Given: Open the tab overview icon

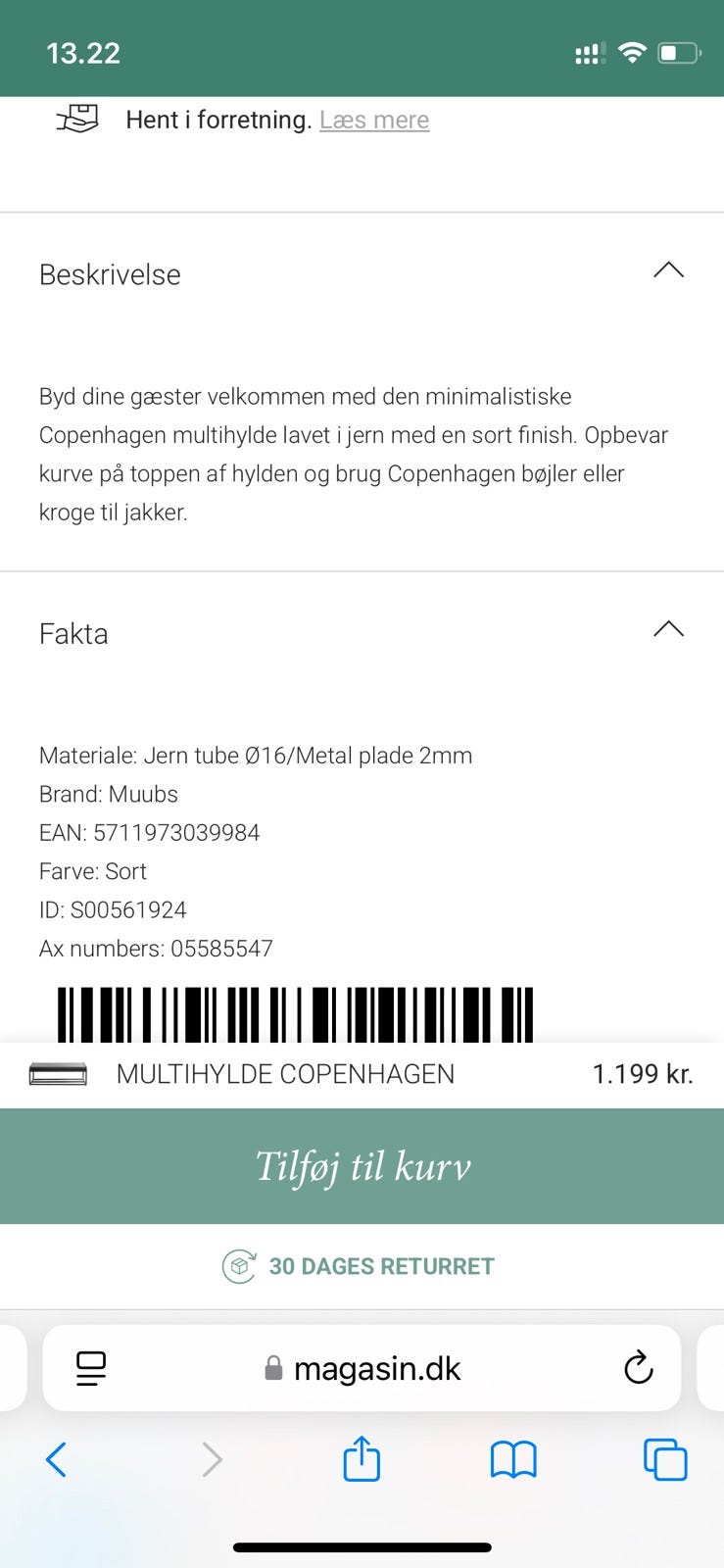Looking at the screenshot, I should (665, 1459).
